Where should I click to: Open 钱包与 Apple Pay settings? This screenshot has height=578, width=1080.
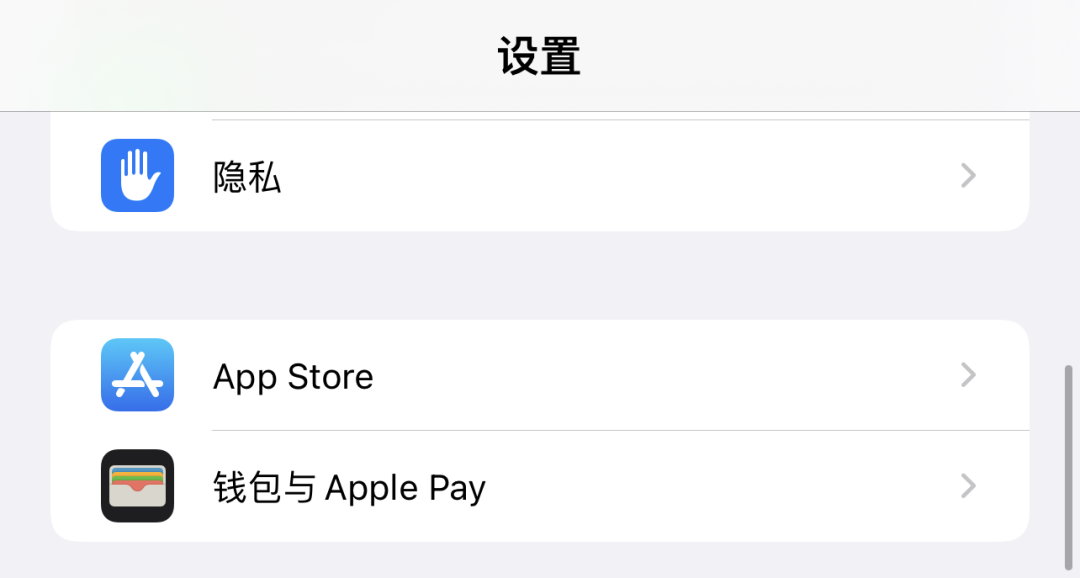tap(540, 487)
